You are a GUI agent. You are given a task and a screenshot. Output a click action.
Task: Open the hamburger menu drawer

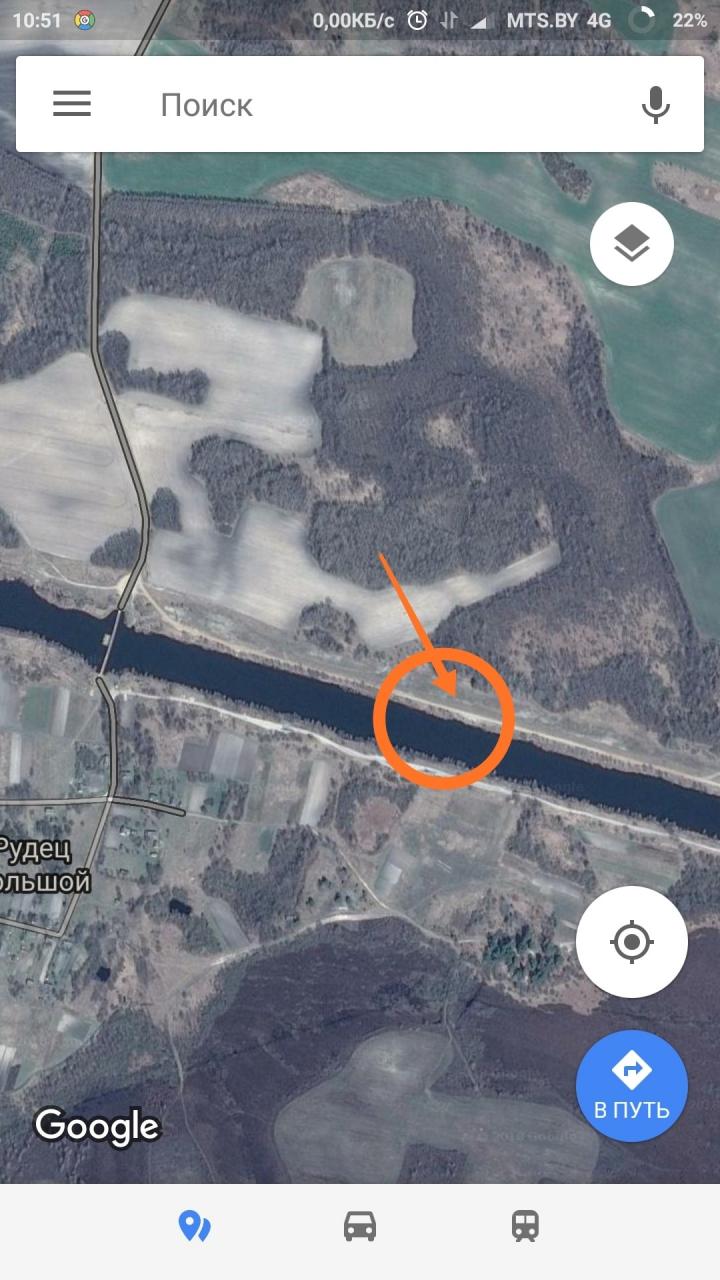(72, 104)
